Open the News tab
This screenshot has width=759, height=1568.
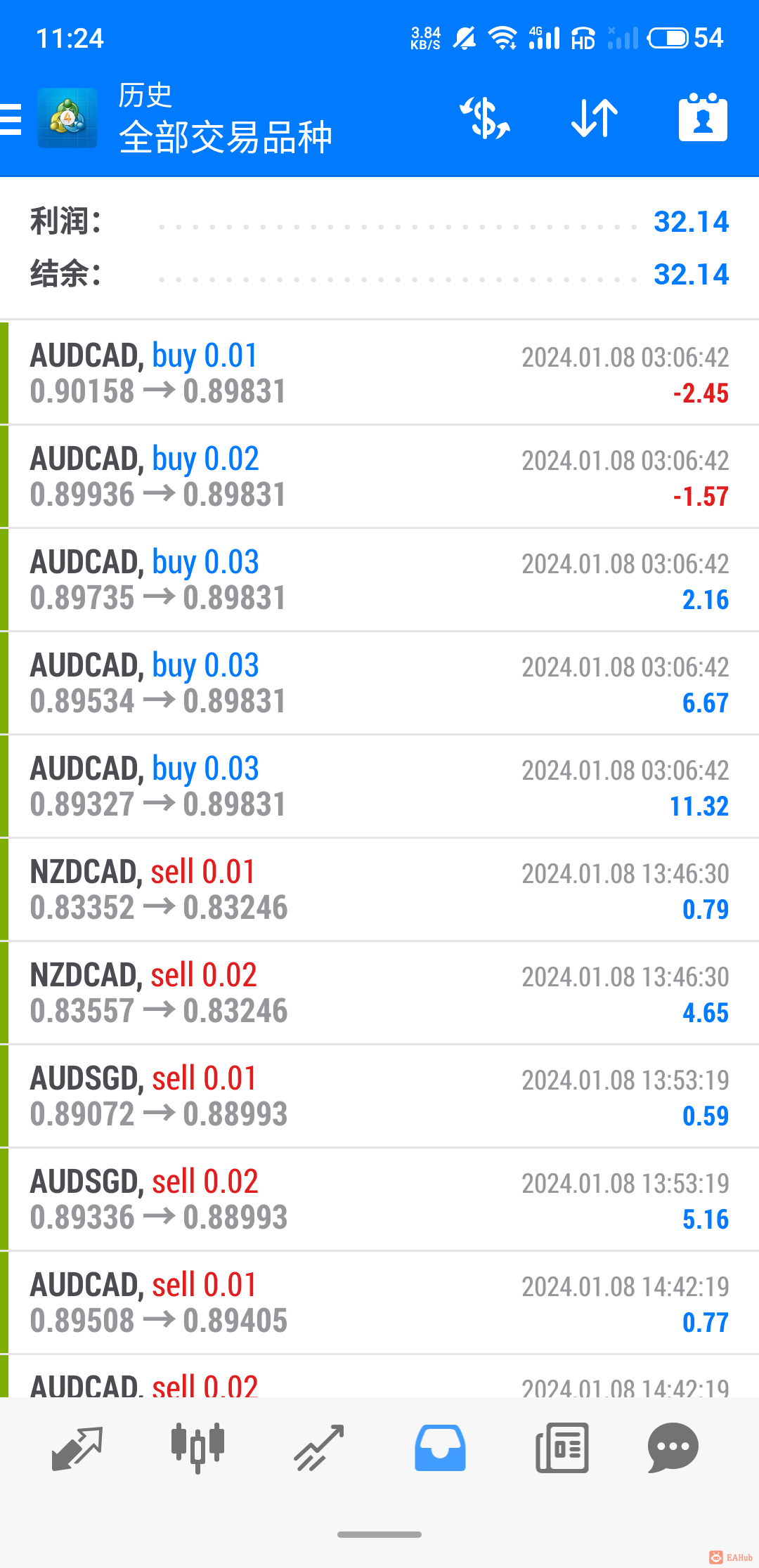click(562, 1449)
